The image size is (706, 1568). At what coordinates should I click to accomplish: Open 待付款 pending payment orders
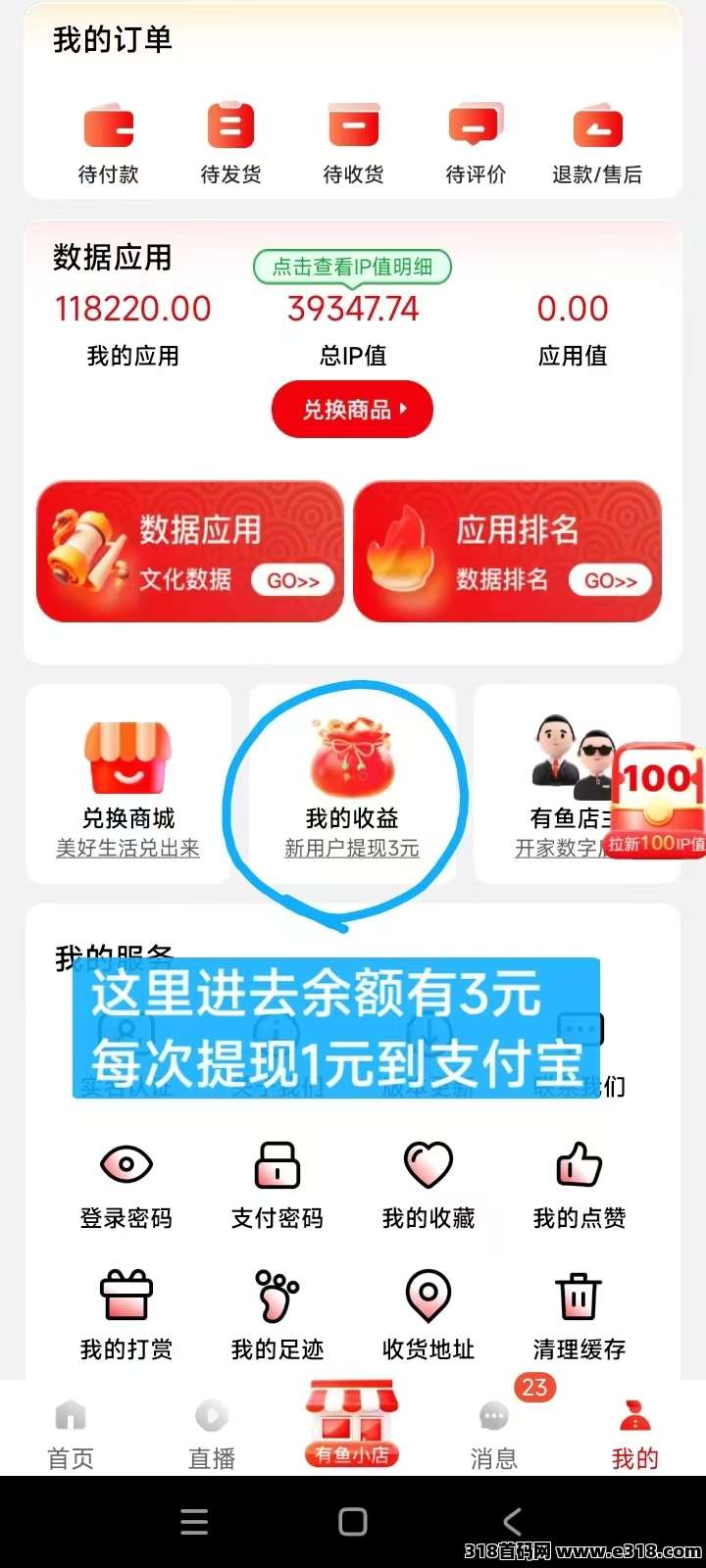pos(108,143)
